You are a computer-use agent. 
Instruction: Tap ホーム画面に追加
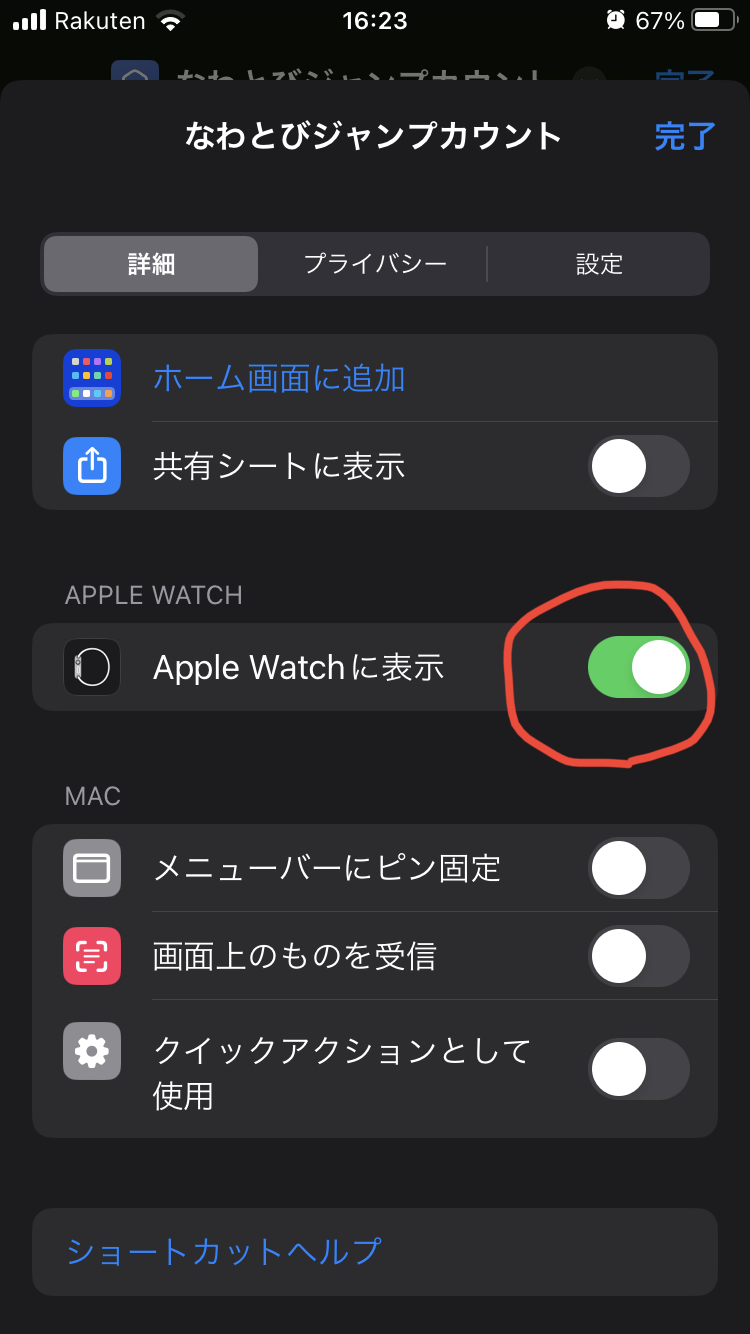[x=279, y=378]
